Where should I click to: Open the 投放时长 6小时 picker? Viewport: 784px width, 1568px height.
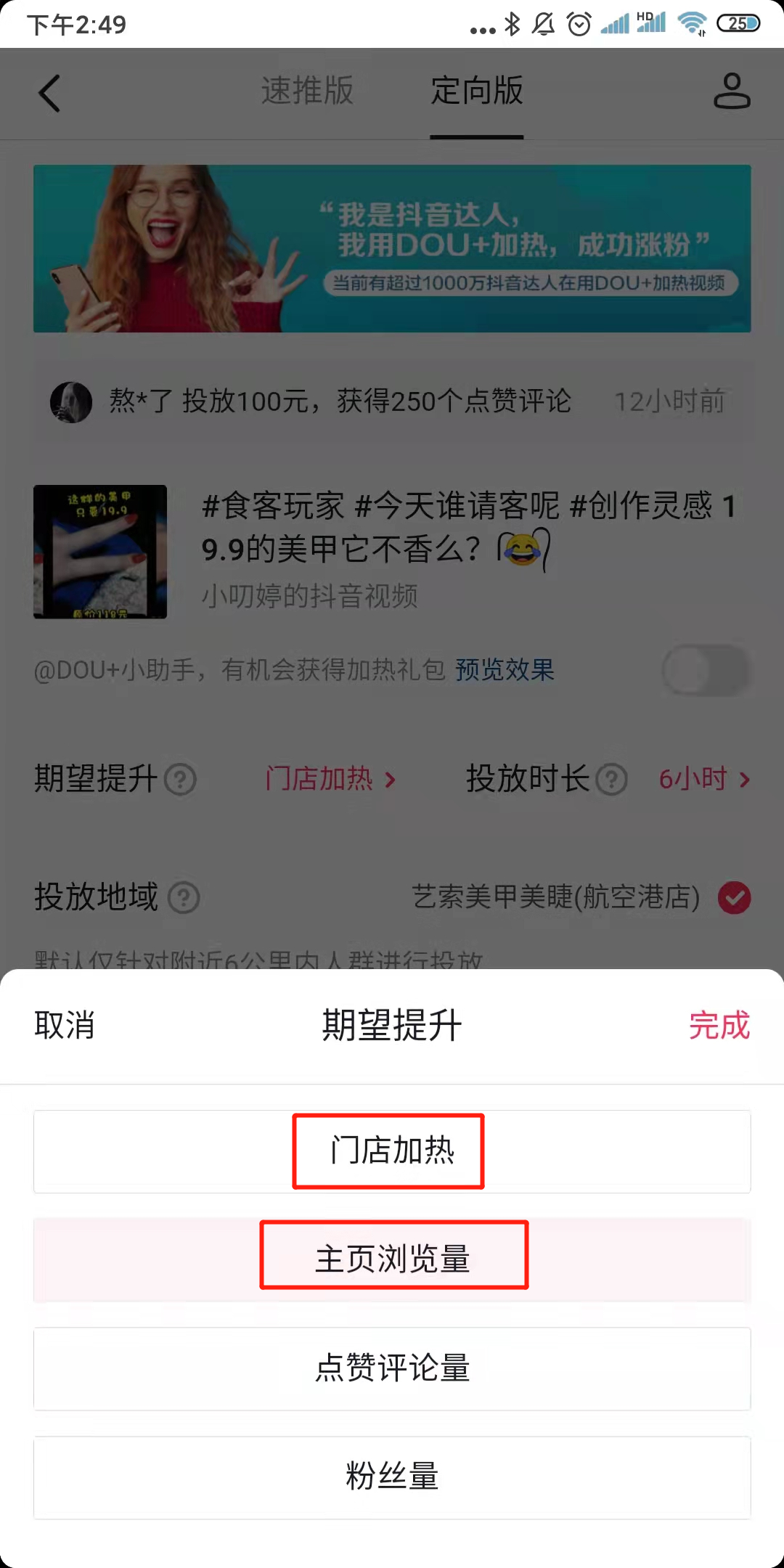703,780
